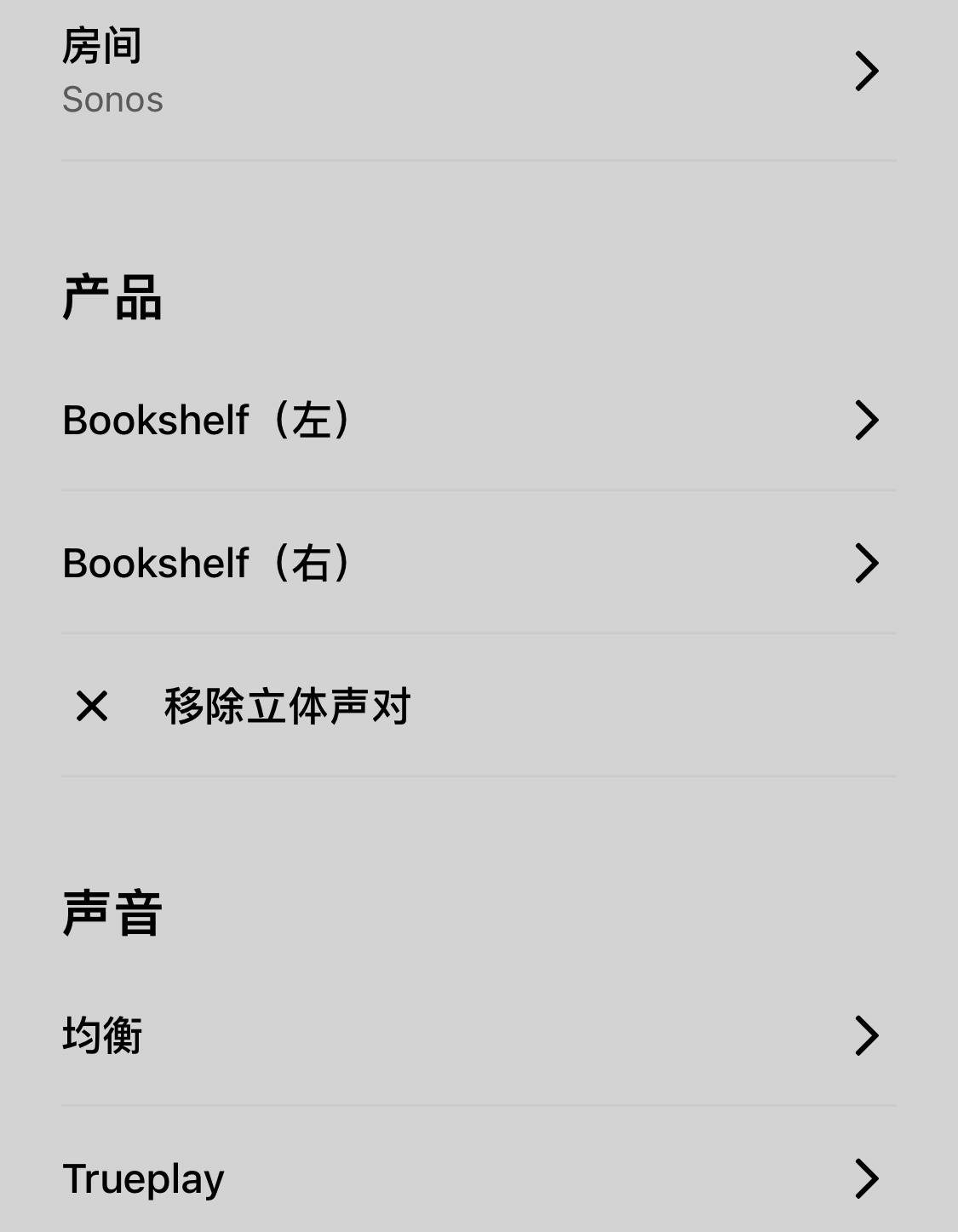Select 移除立体声对 to unpair speakers
Viewport: 958px width, 1232px height.
(x=285, y=706)
